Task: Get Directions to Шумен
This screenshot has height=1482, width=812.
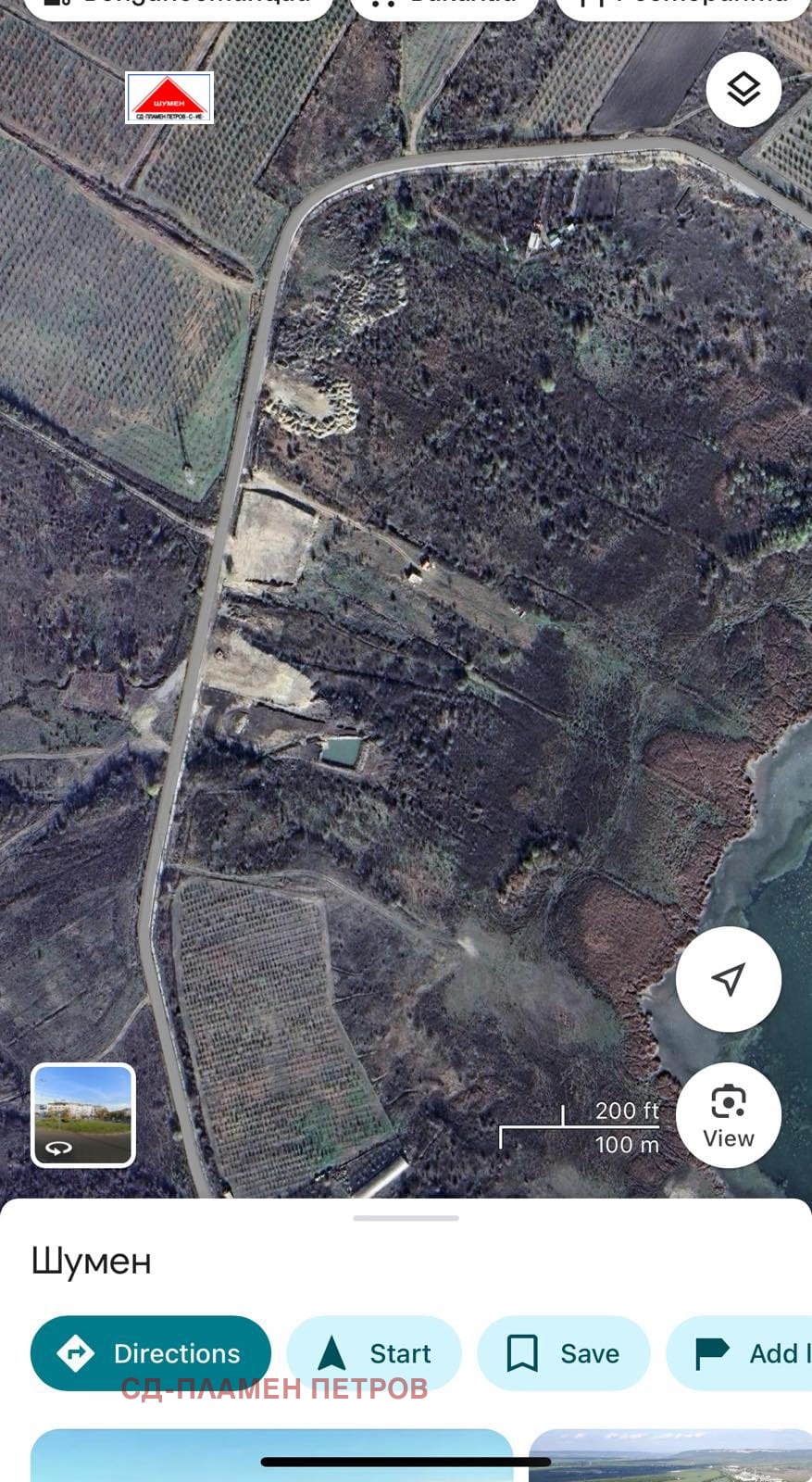Action: coord(151,1353)
